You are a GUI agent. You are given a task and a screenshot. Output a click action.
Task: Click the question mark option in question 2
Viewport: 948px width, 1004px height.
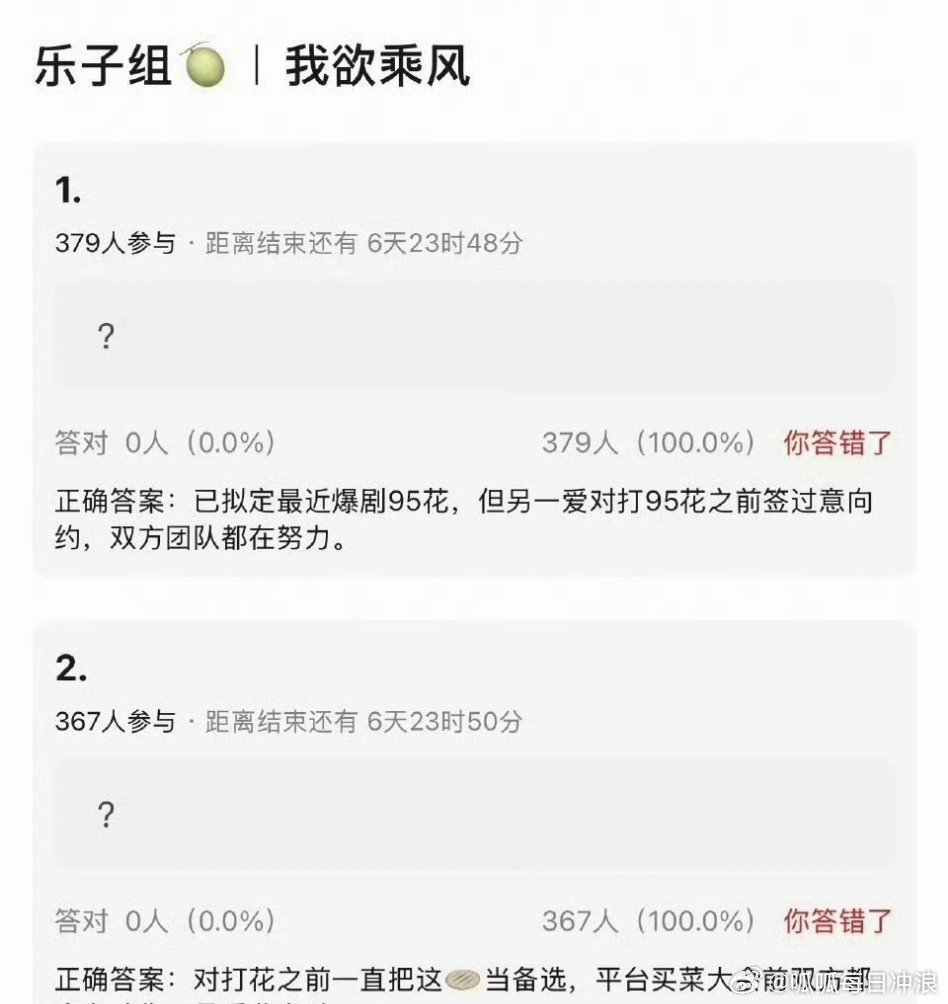point(104,815)
